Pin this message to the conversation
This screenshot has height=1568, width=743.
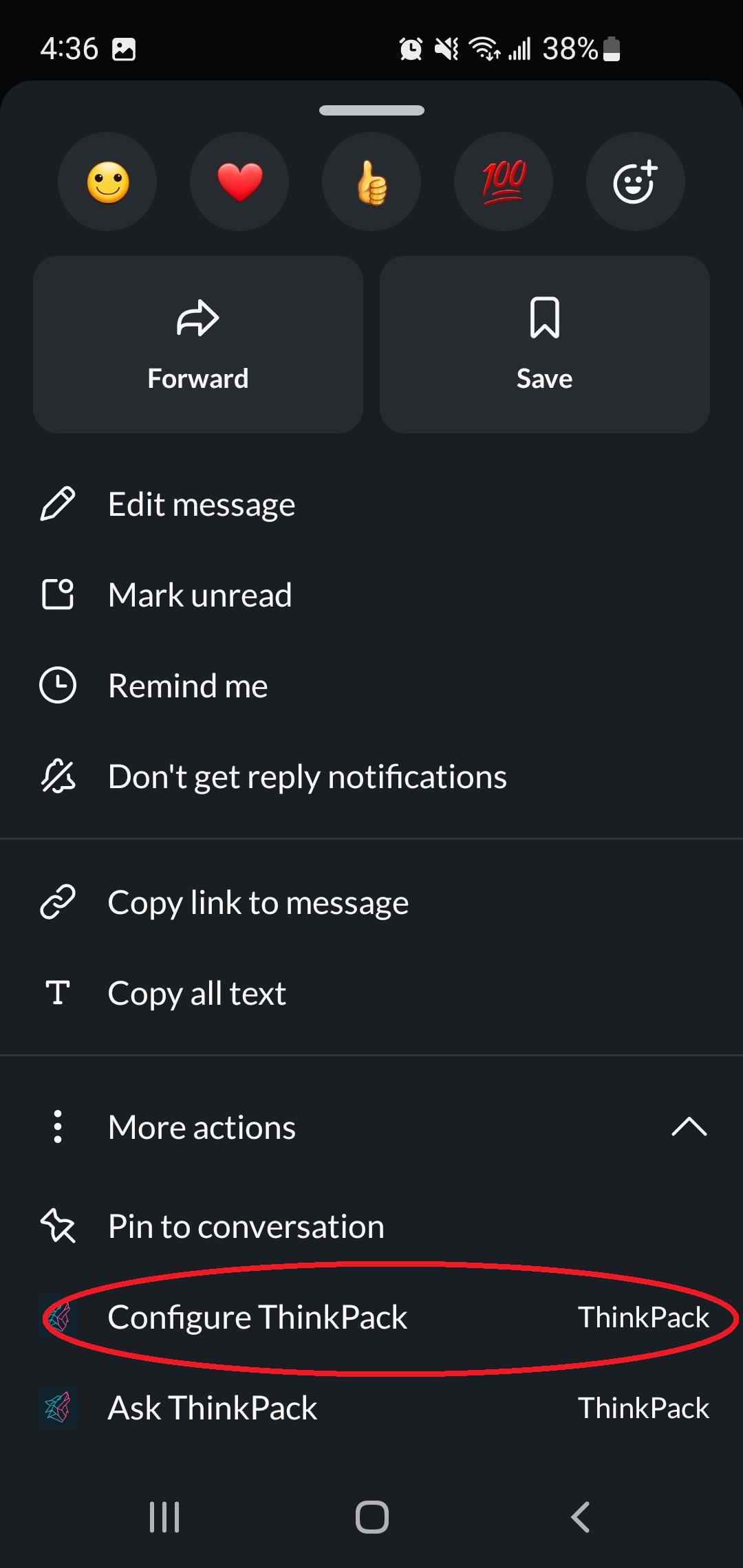click(x=246, y=1227)
